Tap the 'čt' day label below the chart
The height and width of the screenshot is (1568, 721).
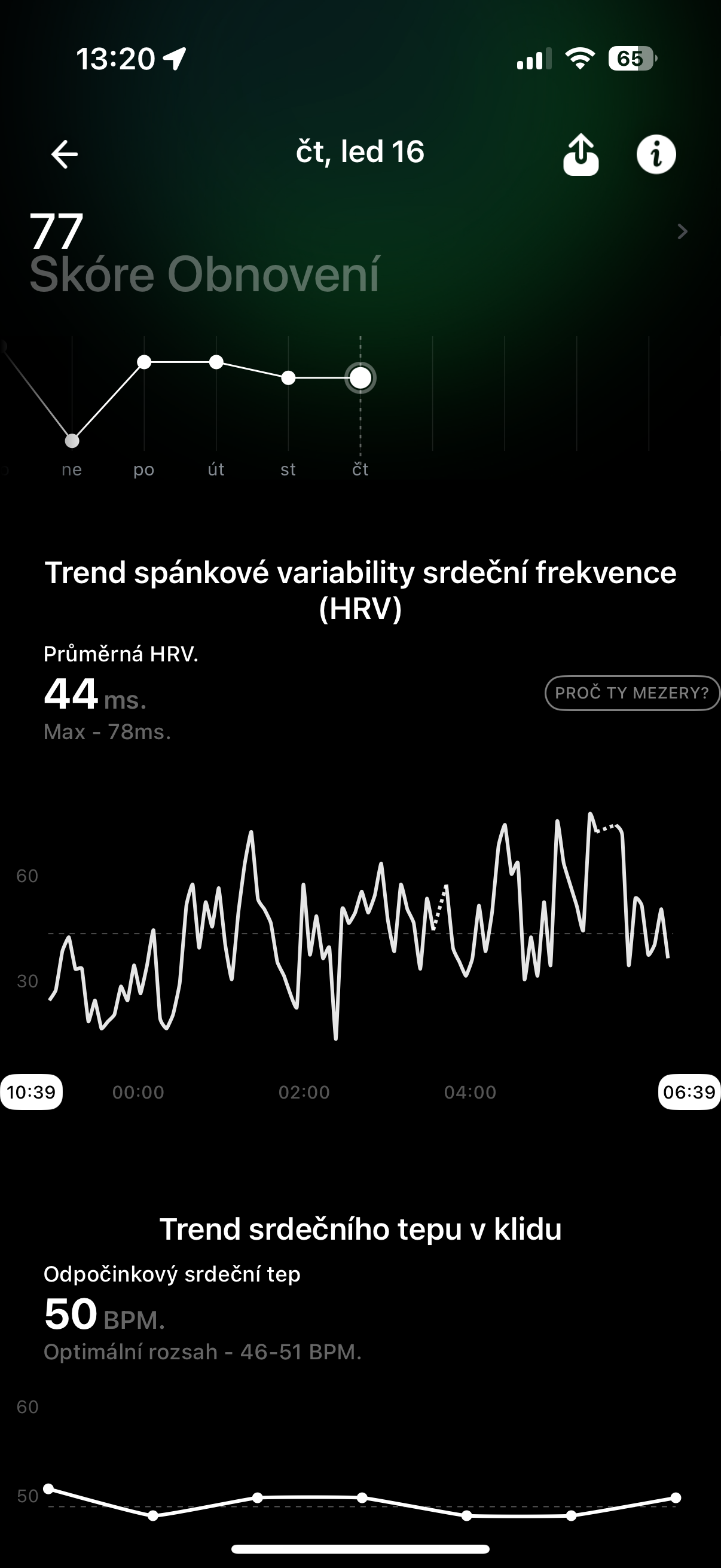click(360, 469)
